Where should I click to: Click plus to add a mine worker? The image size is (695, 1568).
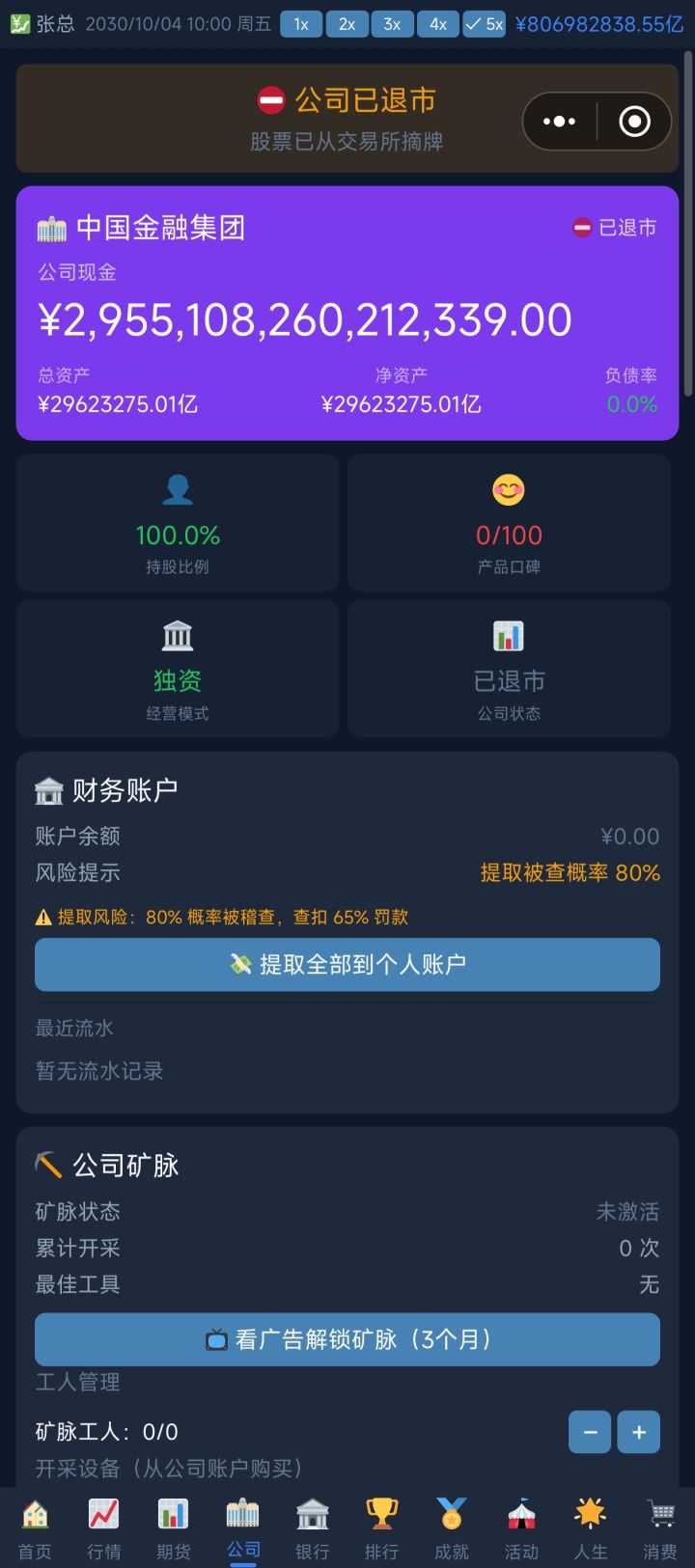638,1432
